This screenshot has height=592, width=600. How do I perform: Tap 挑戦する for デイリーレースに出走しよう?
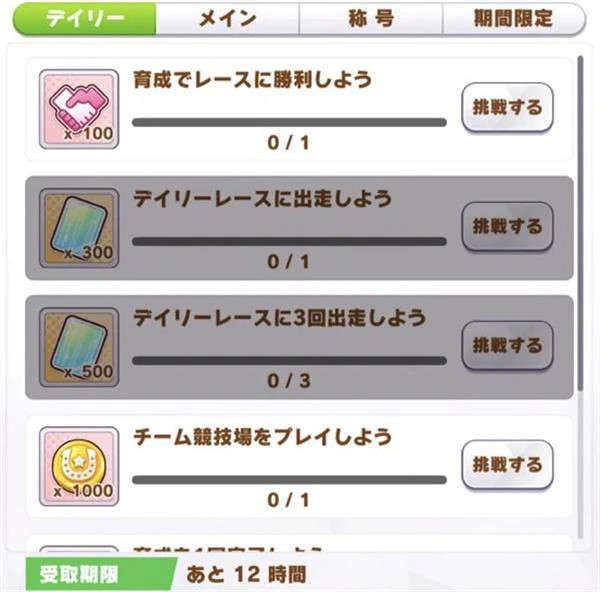pyautogui.click(x=507, y=227)
